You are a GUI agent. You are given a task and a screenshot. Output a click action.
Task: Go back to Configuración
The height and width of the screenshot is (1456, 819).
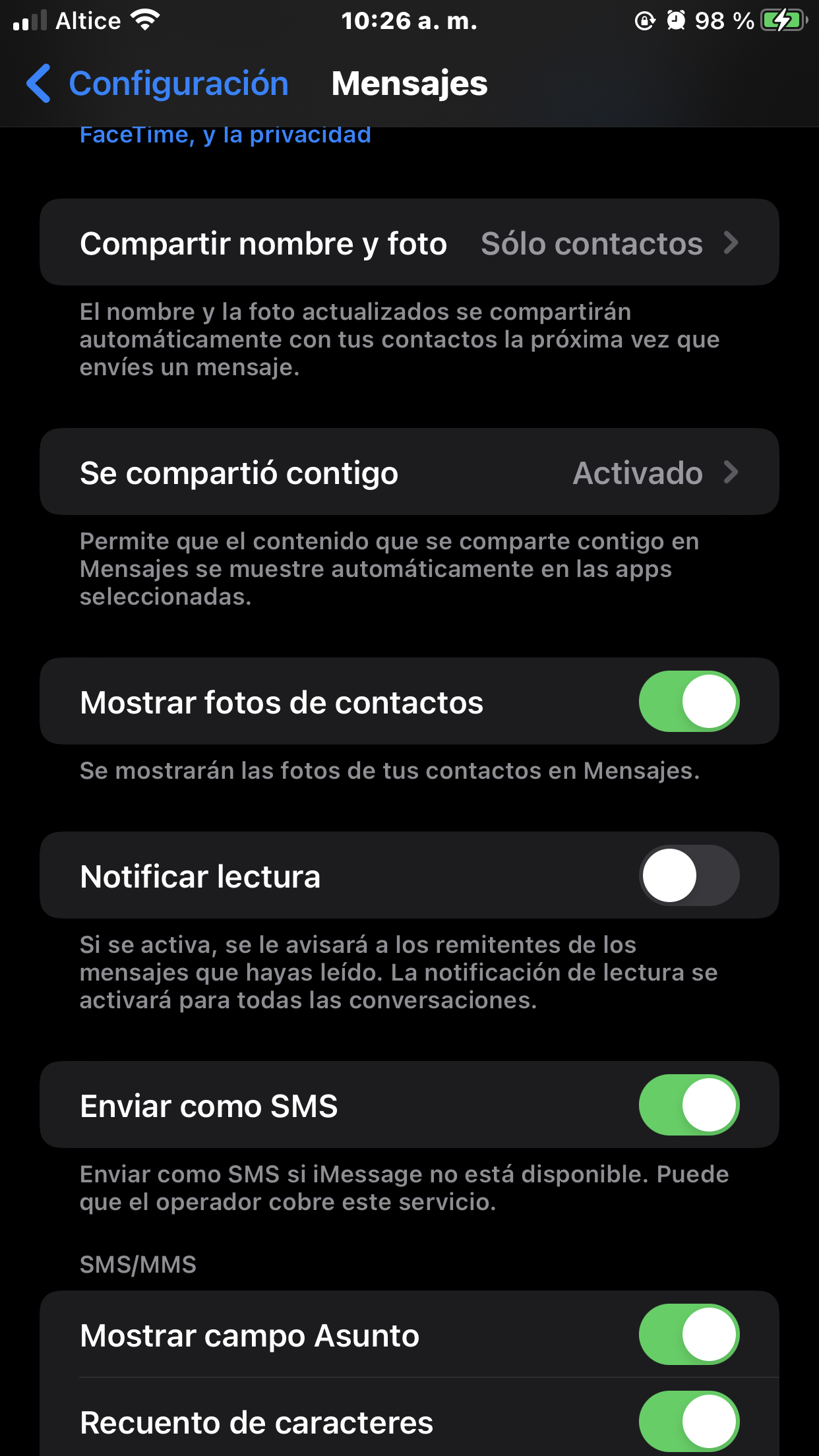[157, 84]
